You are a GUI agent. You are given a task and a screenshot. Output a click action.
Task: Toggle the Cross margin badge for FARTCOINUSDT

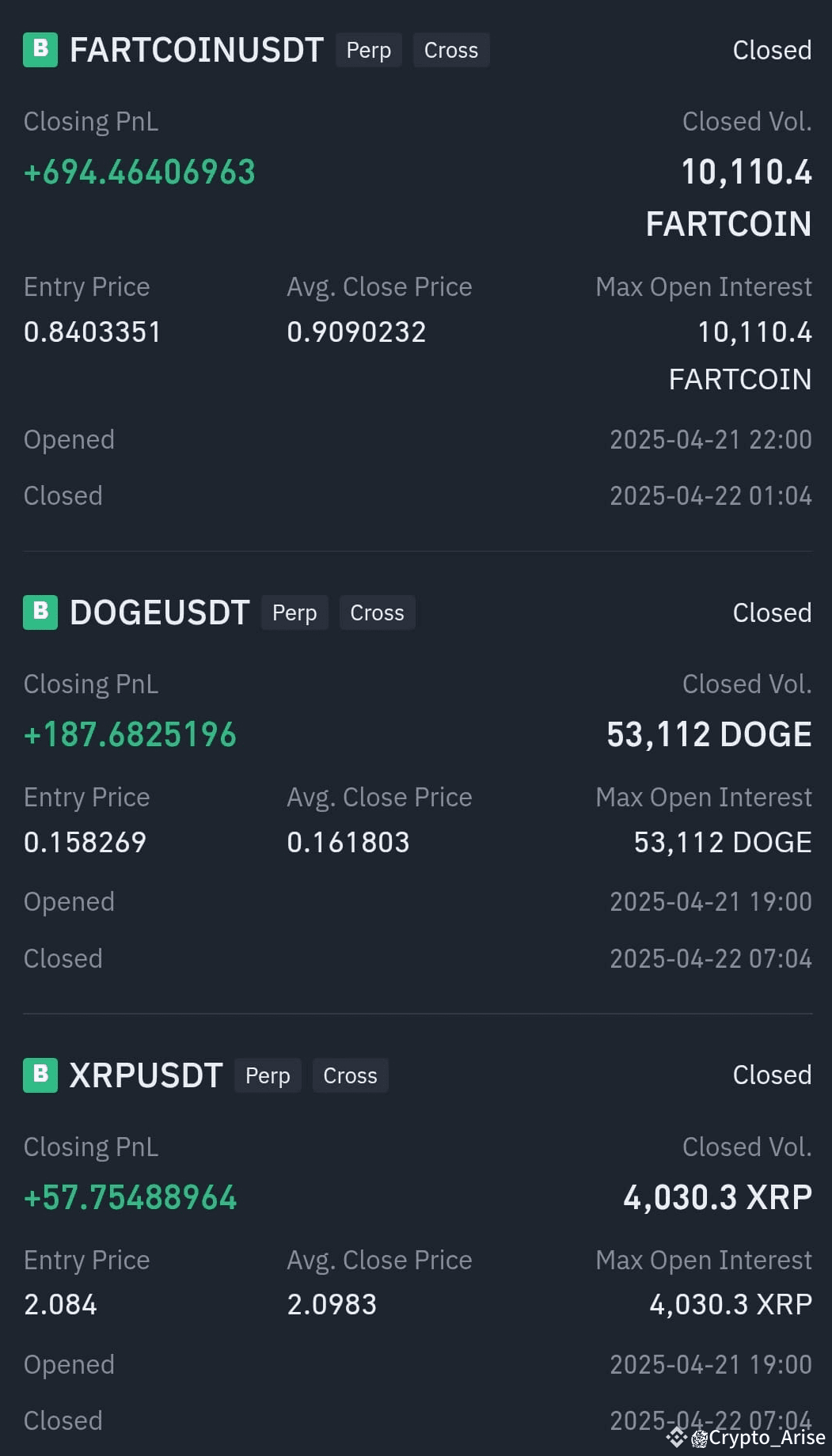coord(450,50)
